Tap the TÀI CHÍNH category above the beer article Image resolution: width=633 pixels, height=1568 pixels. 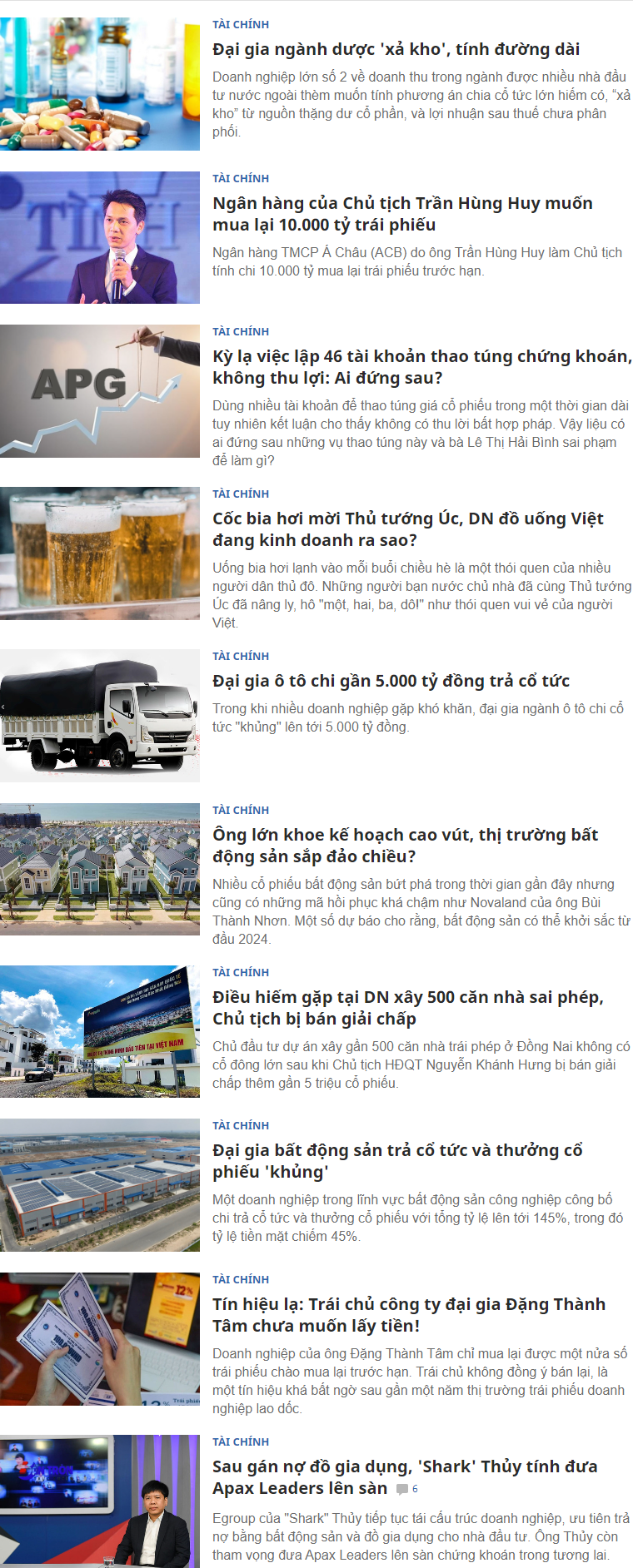241,494
